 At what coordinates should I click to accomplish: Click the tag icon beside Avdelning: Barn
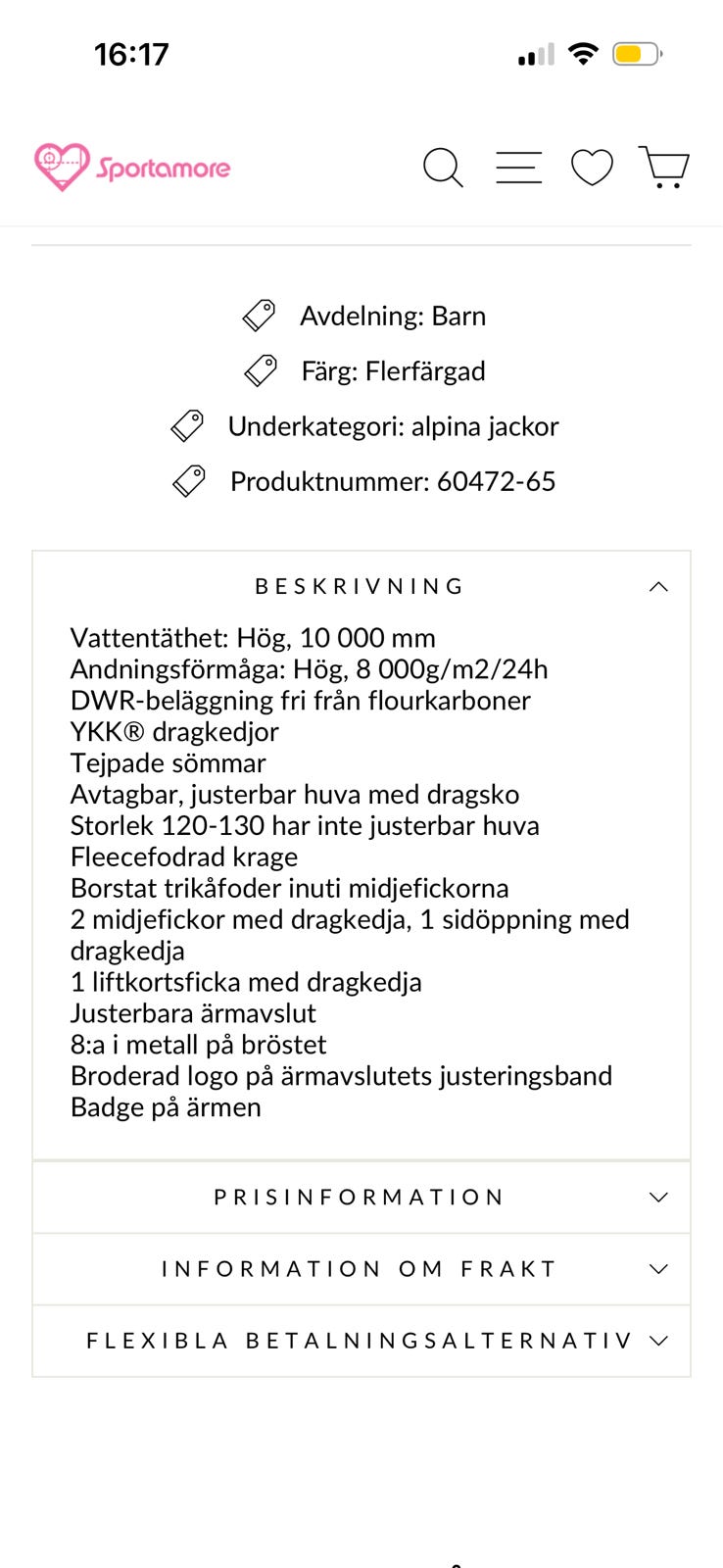coord(258,315)
